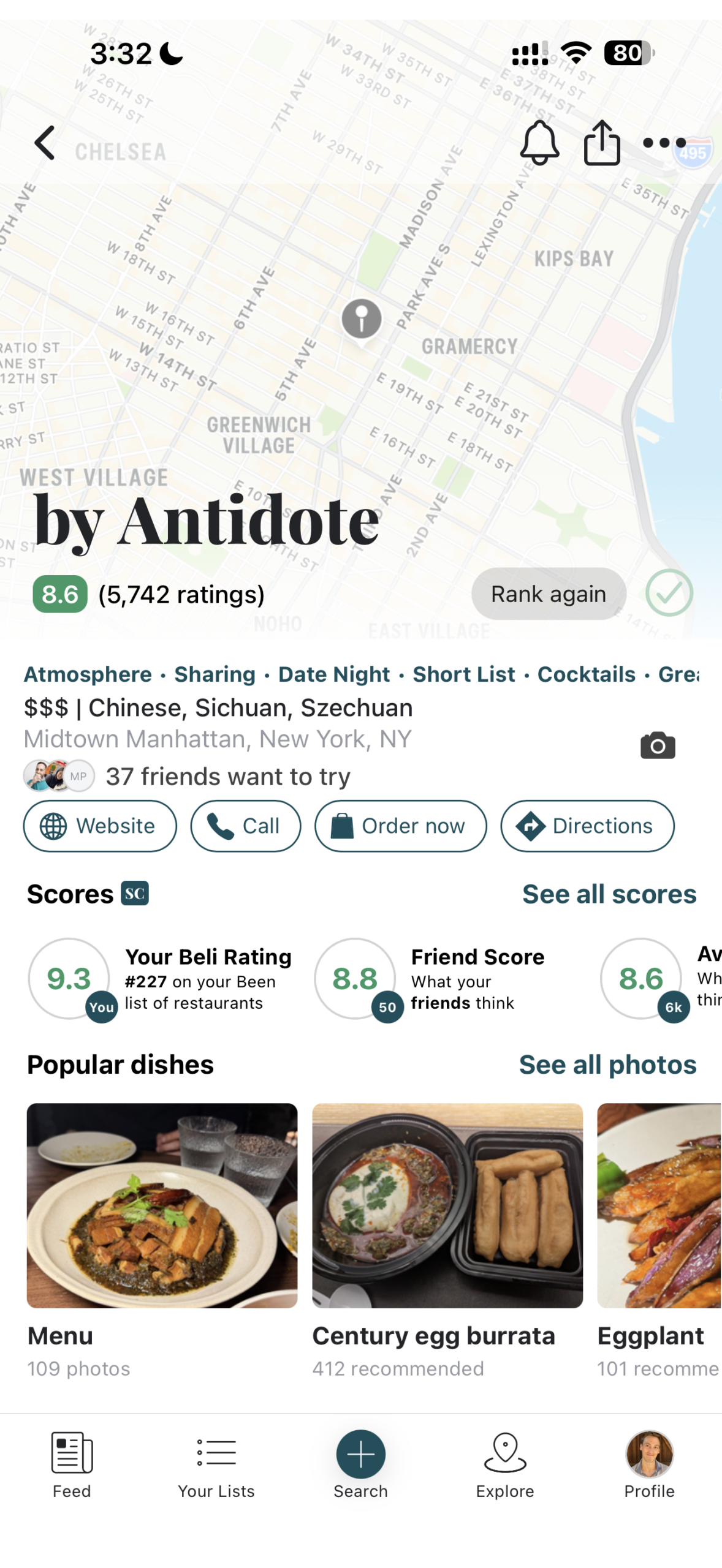Switch to the Feed tab
722x1568 pixels.
click(x=72, y=1465)
